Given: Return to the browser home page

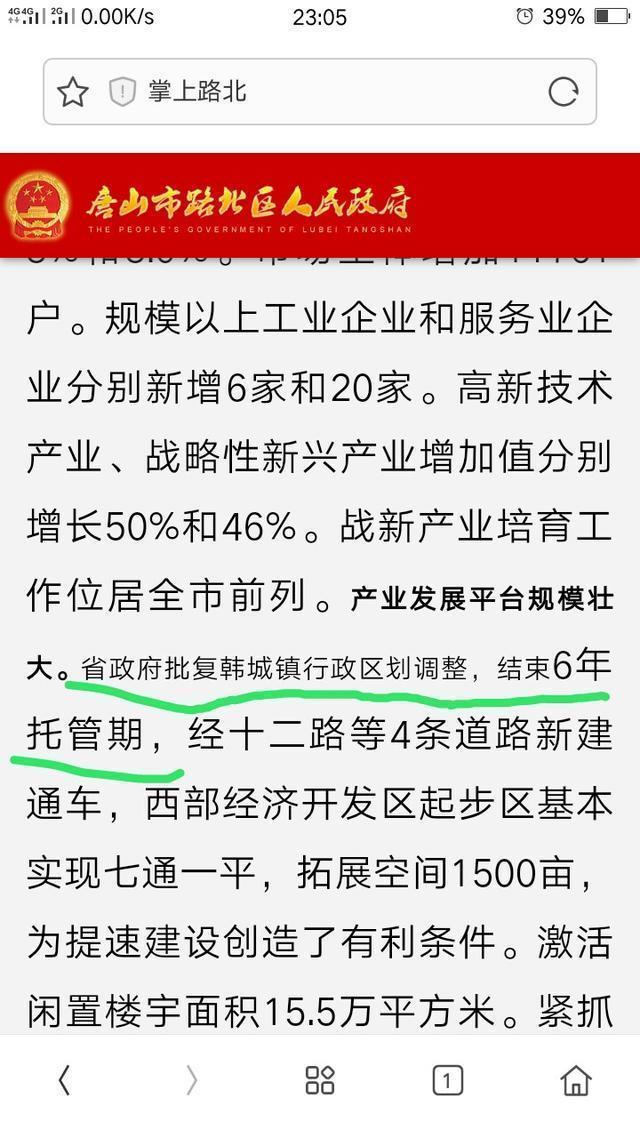Looking at the screenshot, I should 575,1080.
